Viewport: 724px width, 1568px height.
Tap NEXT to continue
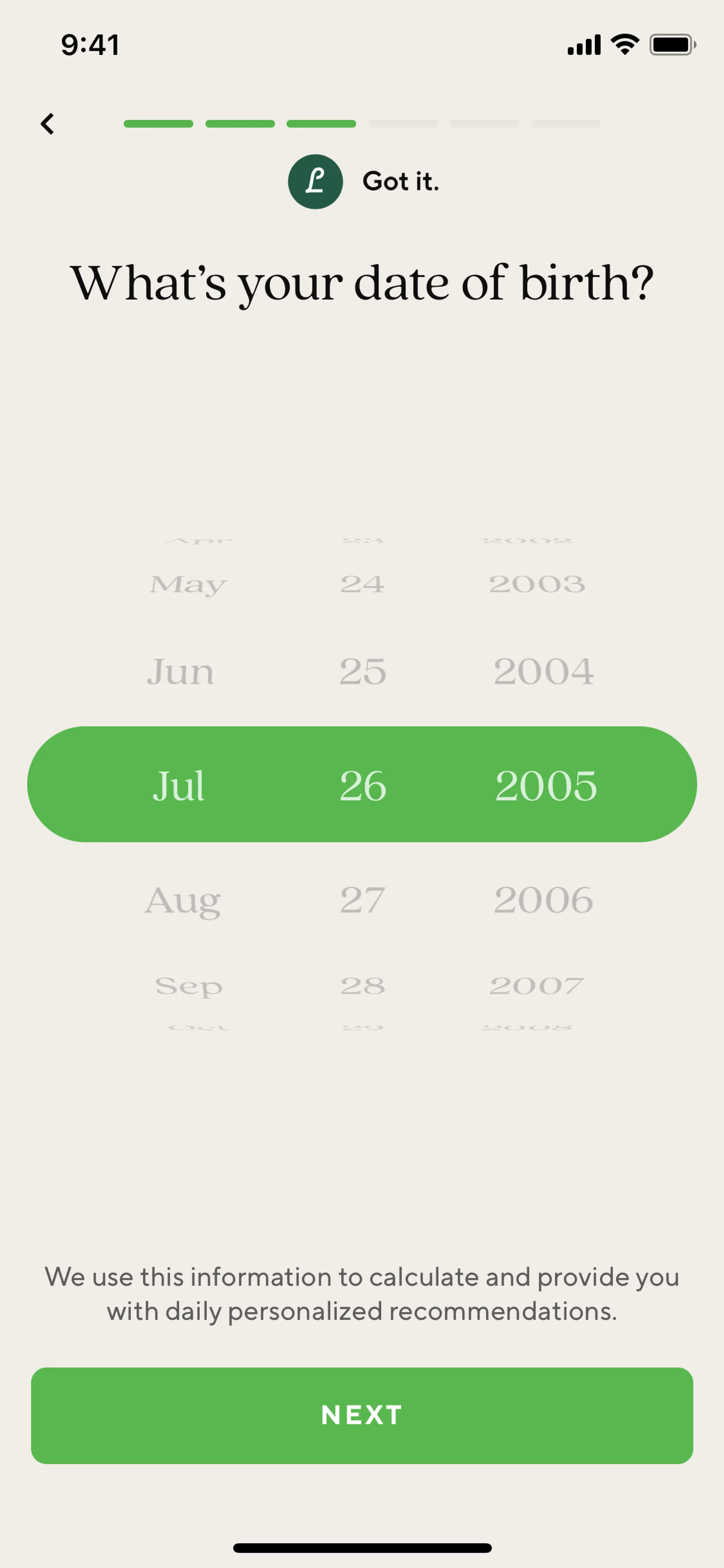pyautogui.click(x=362, y=1415)
